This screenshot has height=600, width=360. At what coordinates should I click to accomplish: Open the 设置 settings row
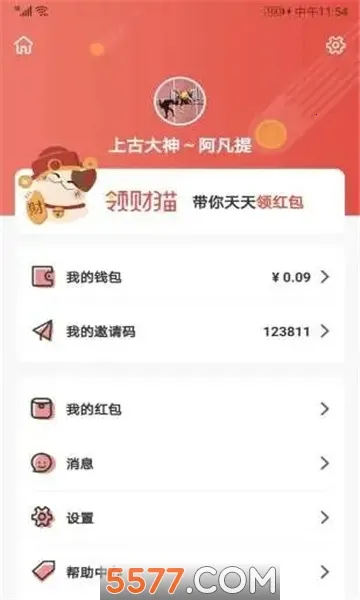[180, 518]
